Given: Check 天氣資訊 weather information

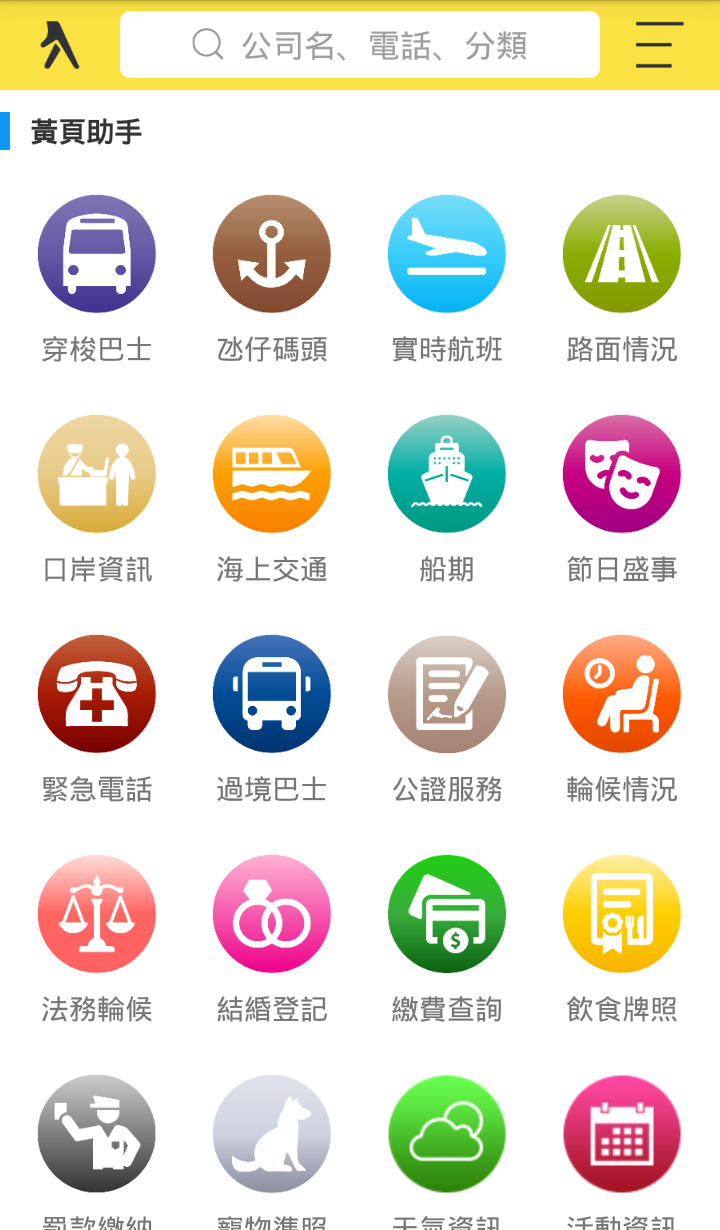Looking at the screenshot, I should [446, 1133].
